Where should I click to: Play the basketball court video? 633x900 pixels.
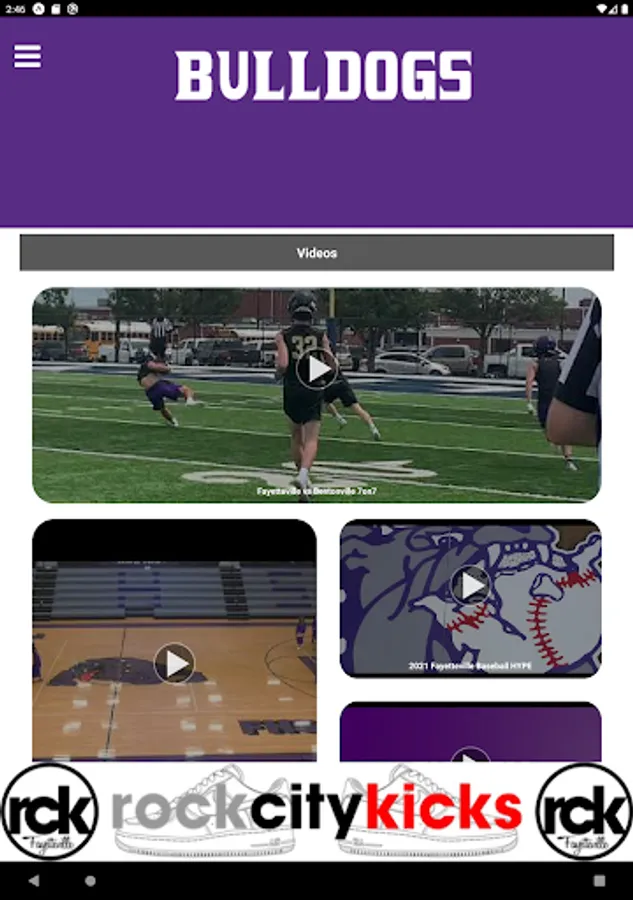tap(174, 663)
